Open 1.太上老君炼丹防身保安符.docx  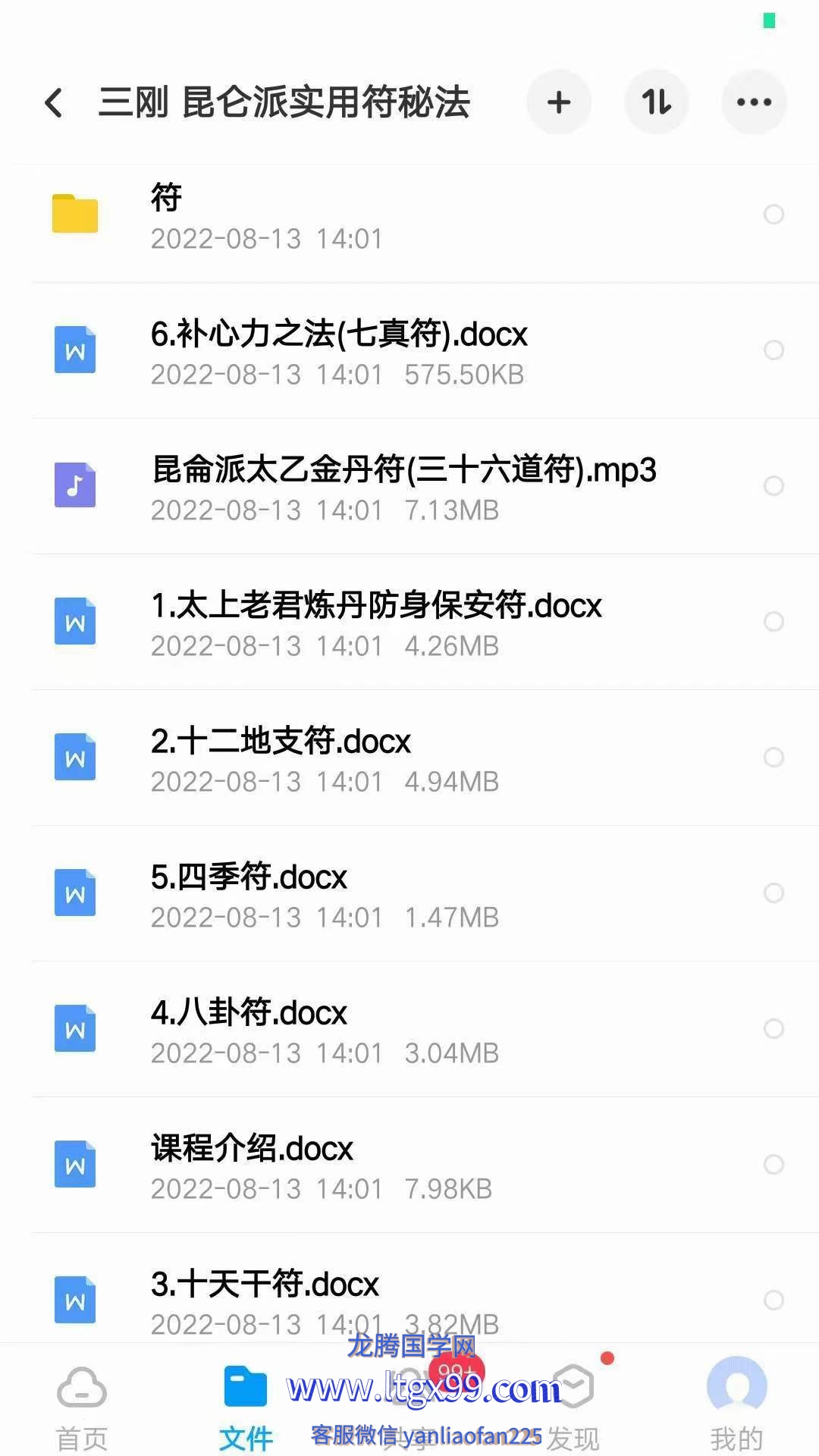point(409,623)
